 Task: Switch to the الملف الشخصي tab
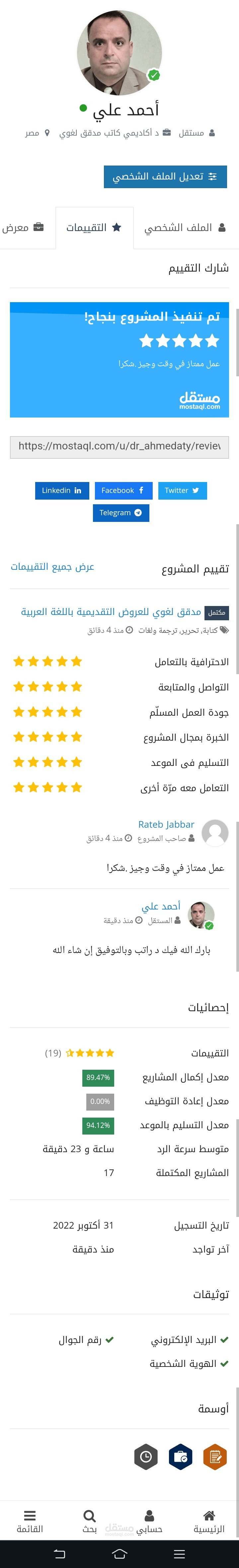(185, 228)
